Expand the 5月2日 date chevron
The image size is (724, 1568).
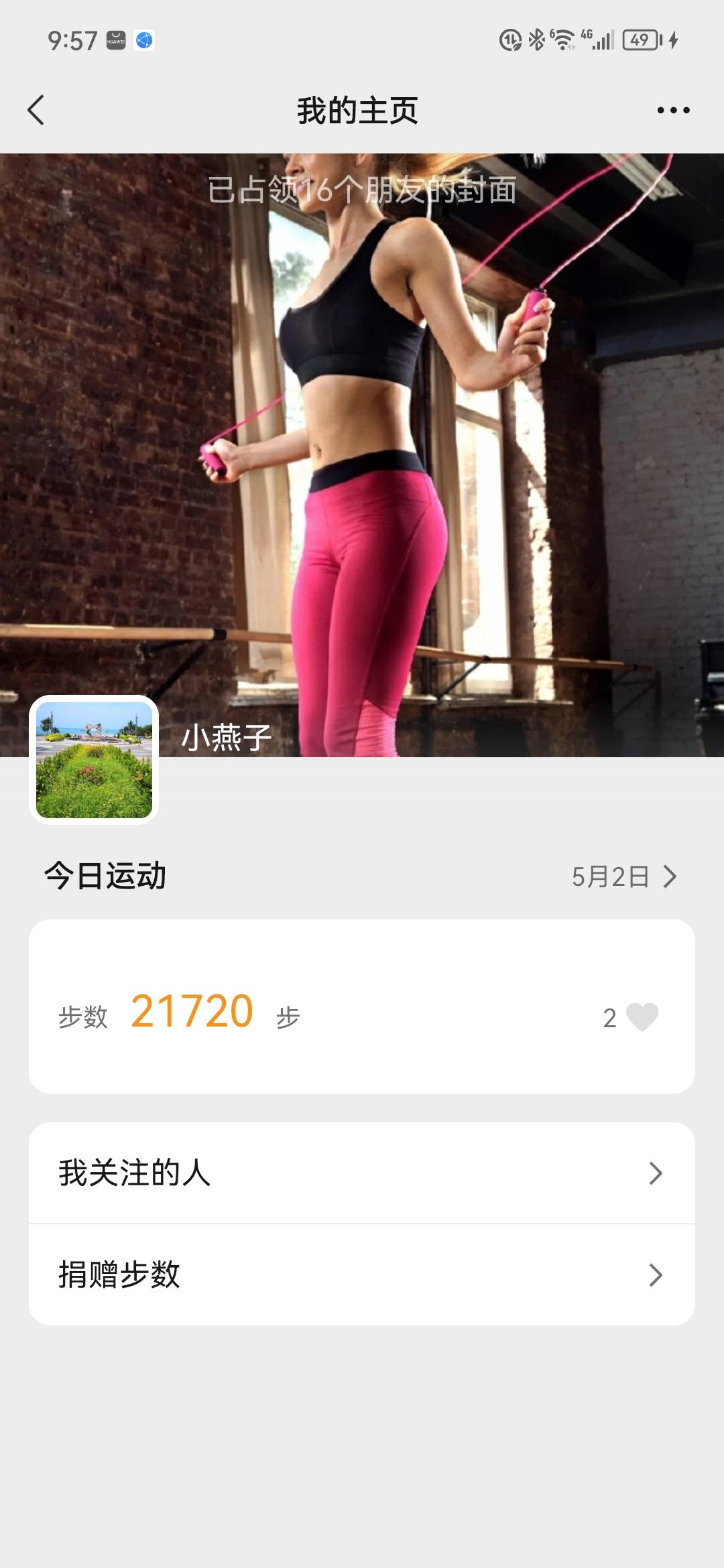point(671,874)
